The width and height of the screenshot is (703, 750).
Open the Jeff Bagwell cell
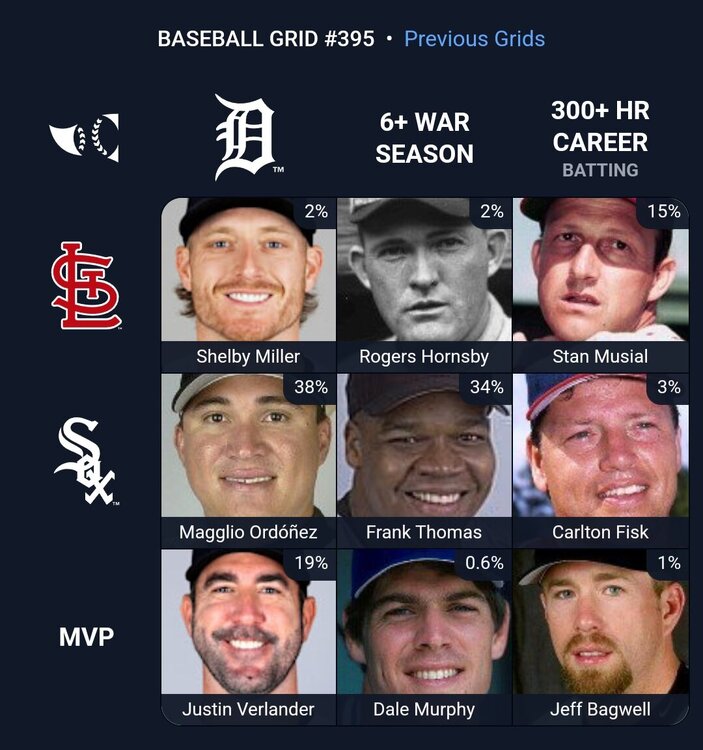(x=600, y=636)
